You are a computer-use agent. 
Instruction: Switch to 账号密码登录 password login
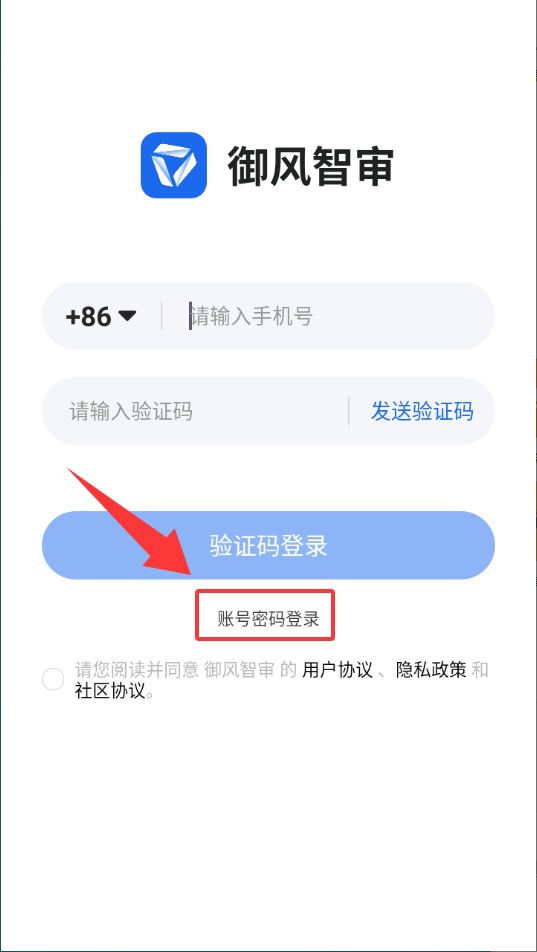click(268, 619)
